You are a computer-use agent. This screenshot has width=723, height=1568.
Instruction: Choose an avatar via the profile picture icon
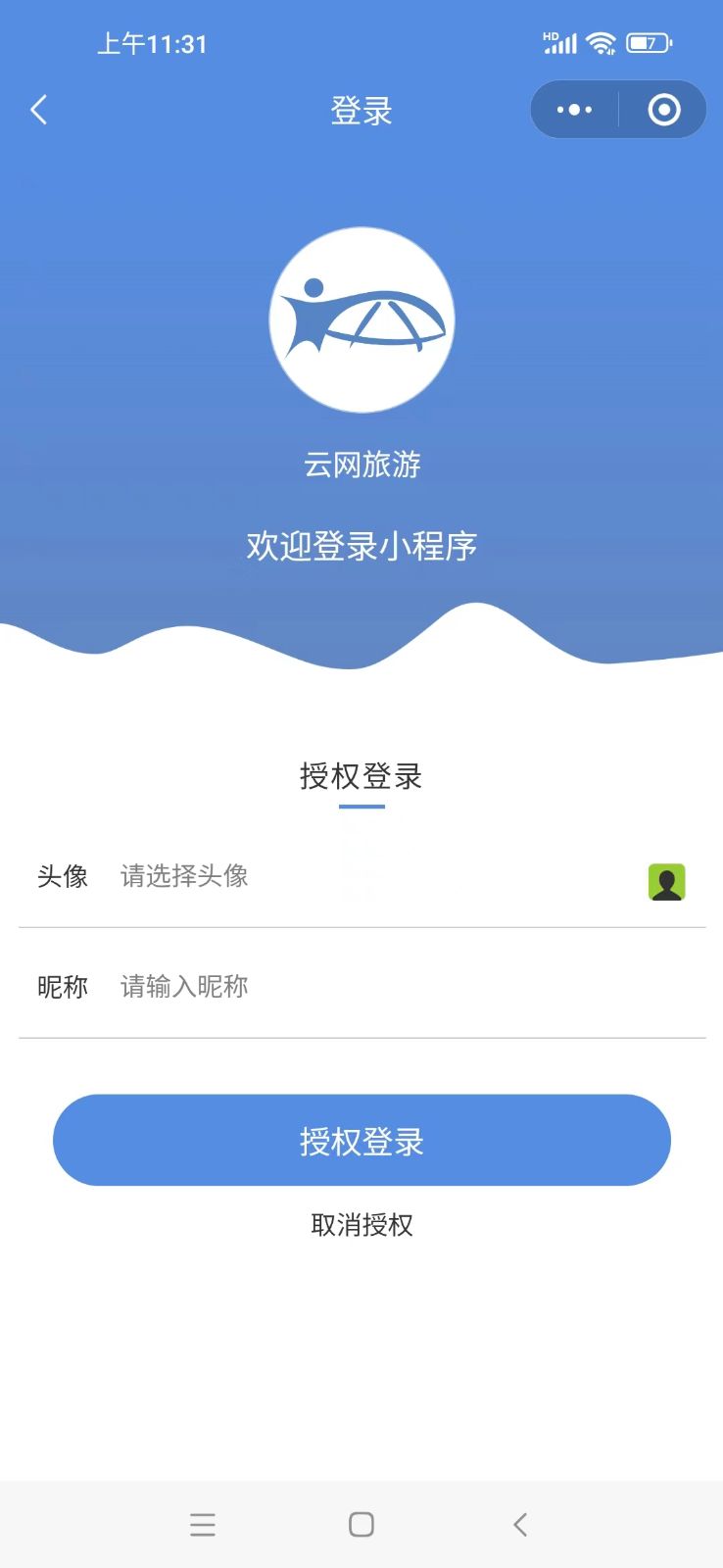point(667,882)
